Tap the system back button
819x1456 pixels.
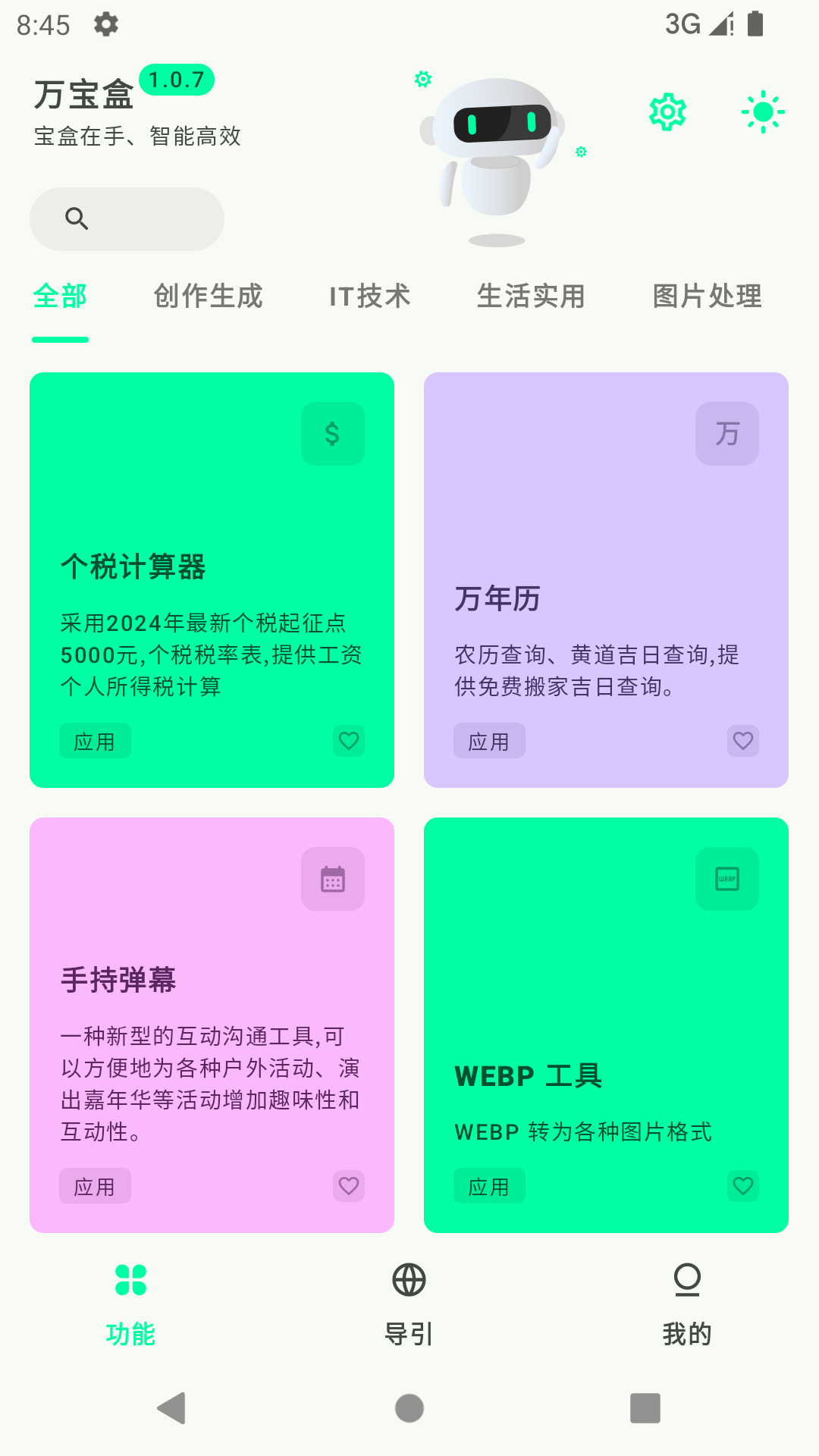coord(172,1408)
